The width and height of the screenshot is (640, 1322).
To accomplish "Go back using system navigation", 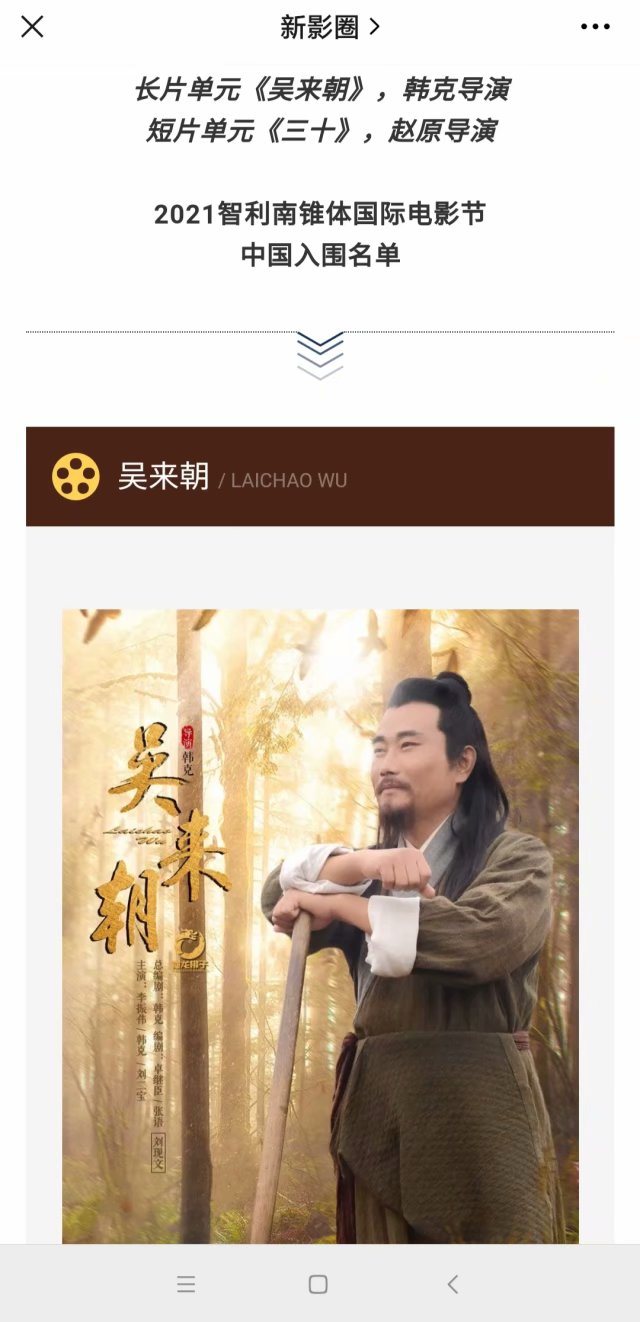I will pos(453,1284).
